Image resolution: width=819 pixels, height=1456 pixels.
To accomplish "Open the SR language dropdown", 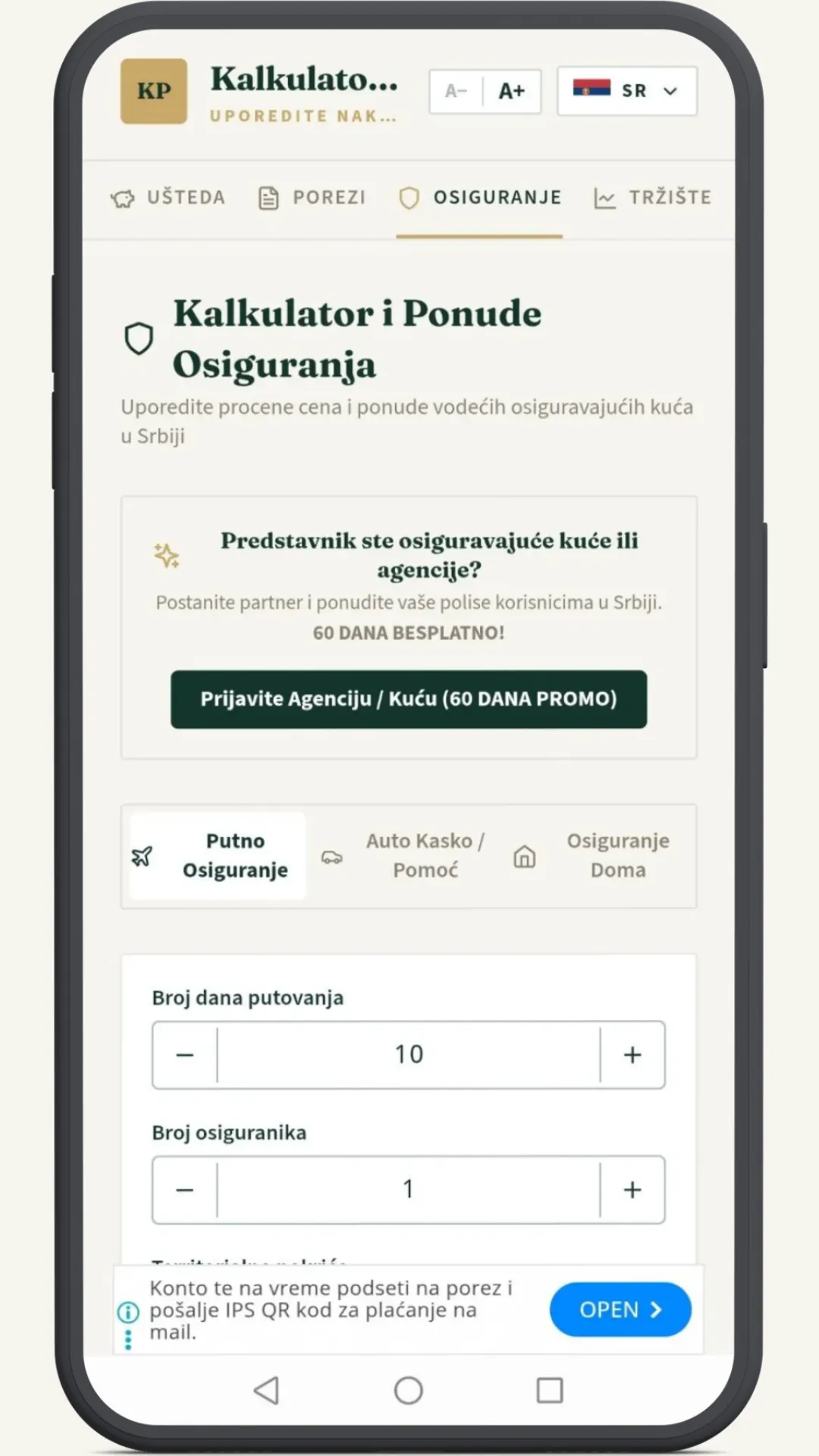I will 627,91.
